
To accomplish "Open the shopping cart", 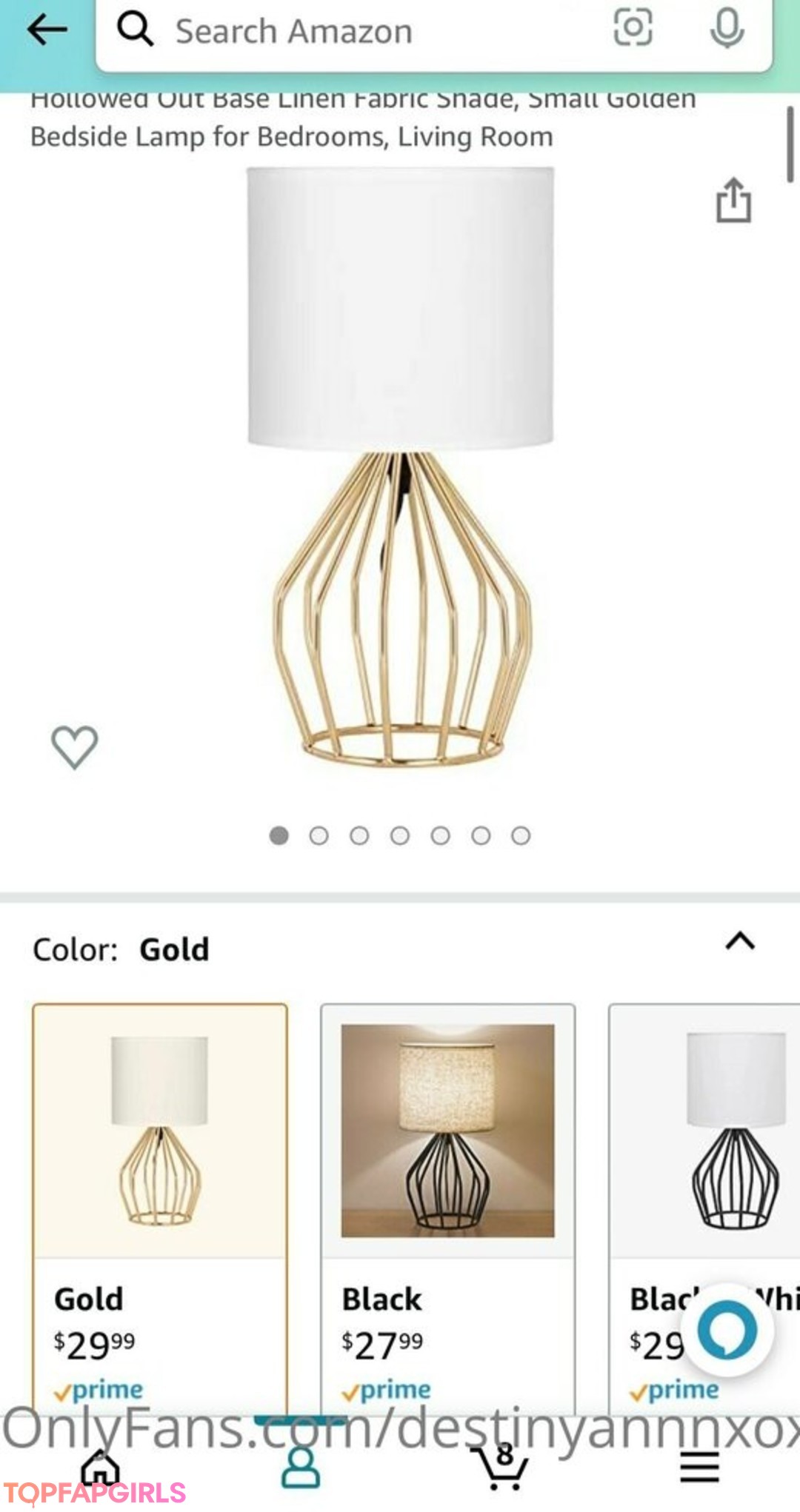I will coord(501,1468).
